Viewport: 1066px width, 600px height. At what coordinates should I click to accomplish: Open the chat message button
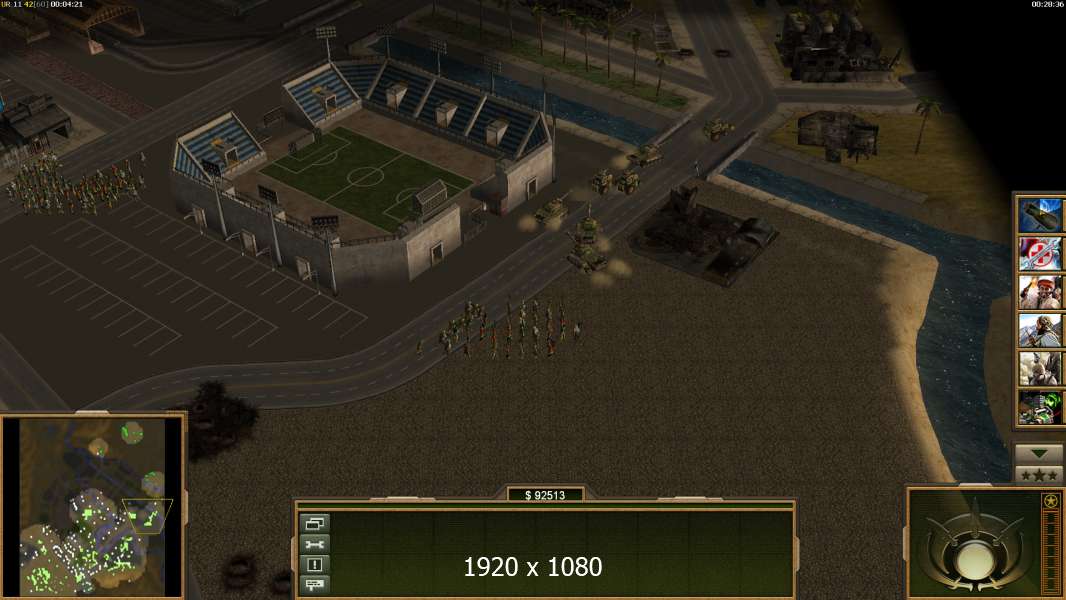pyautogui.click(x=315, y=583)
